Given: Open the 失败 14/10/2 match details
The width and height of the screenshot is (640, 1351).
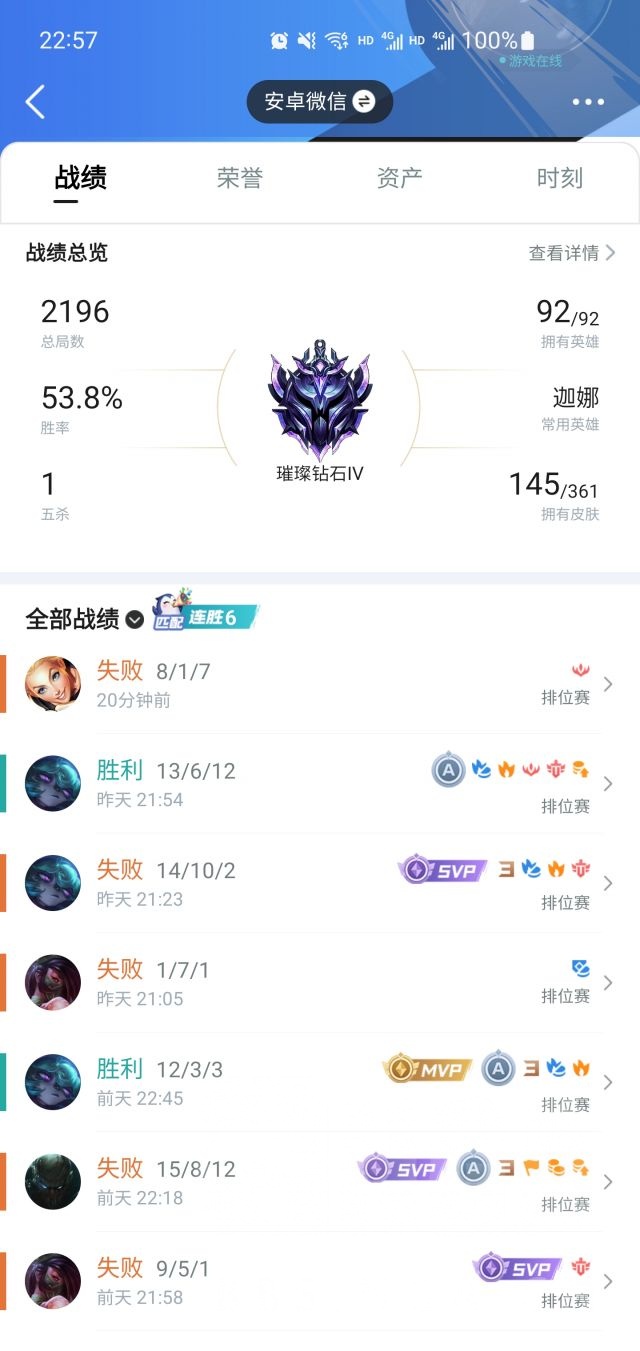Looking at the screenshot, I should (x=320, y=883).
